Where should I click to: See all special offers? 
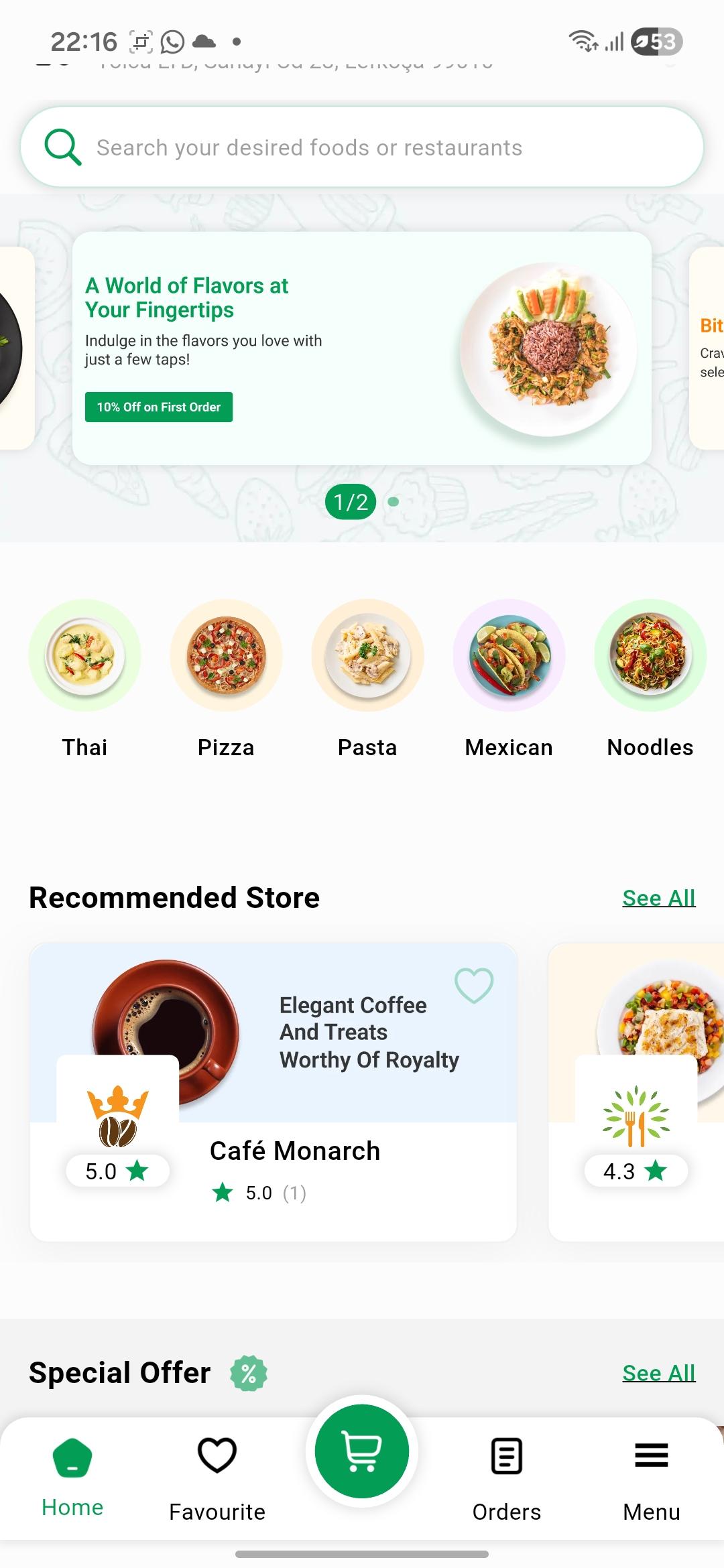point(658,1373)
